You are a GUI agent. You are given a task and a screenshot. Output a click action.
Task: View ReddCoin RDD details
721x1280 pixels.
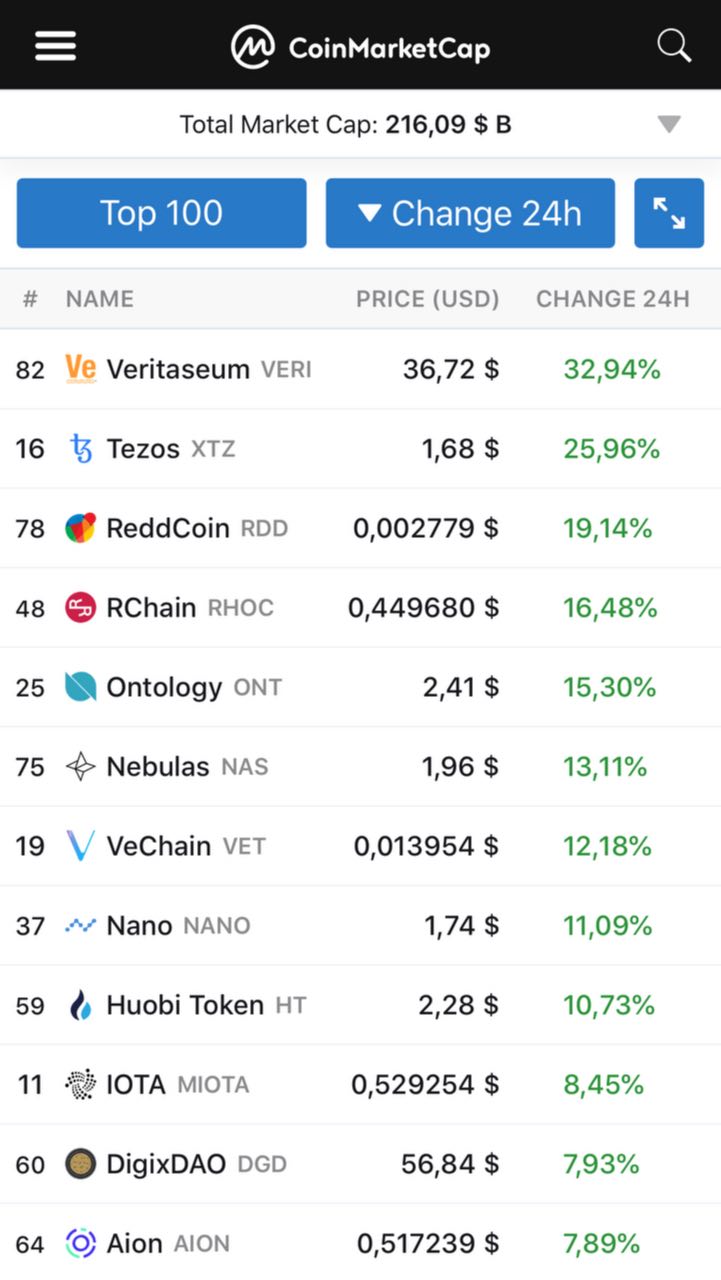(x=360, y=528)
